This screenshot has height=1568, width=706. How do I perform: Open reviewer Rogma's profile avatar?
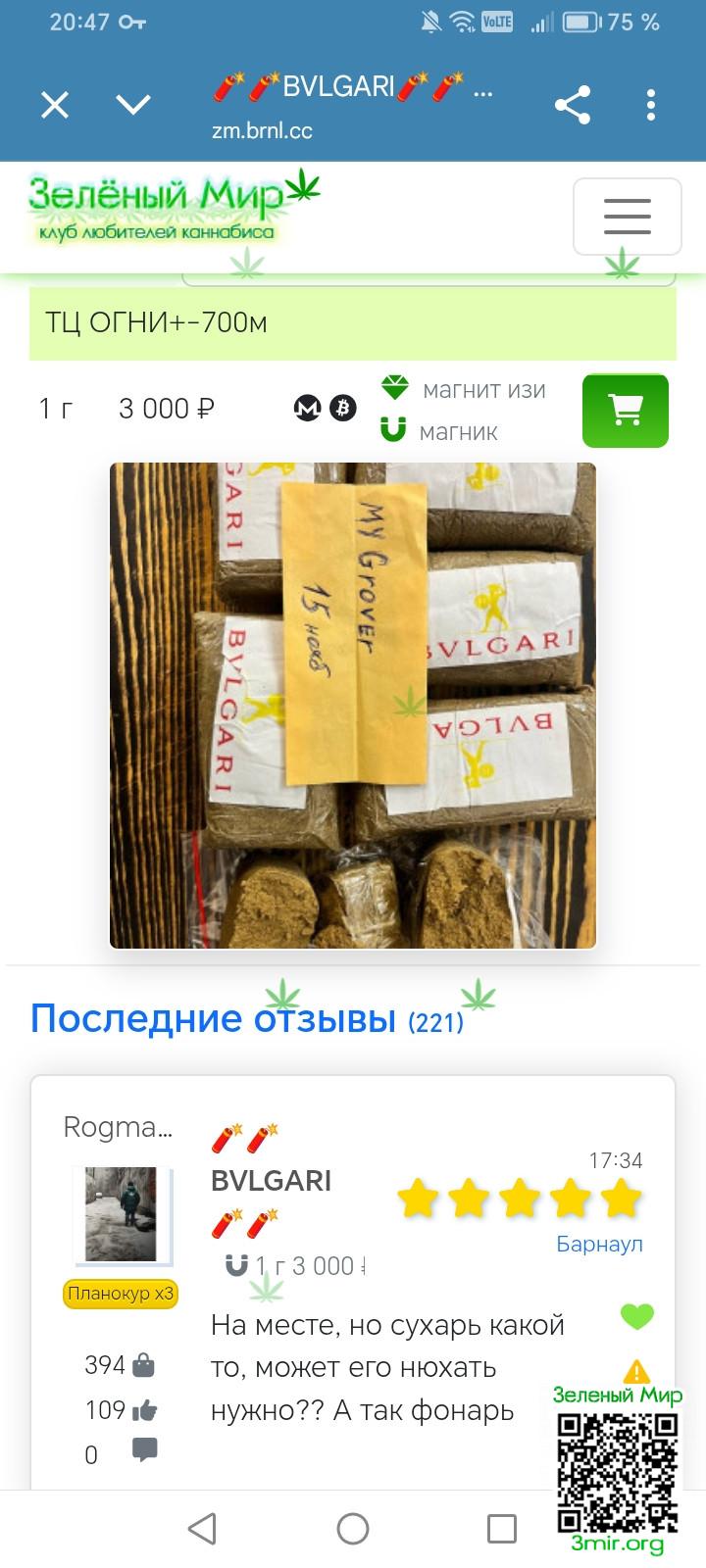point(122,1214)
